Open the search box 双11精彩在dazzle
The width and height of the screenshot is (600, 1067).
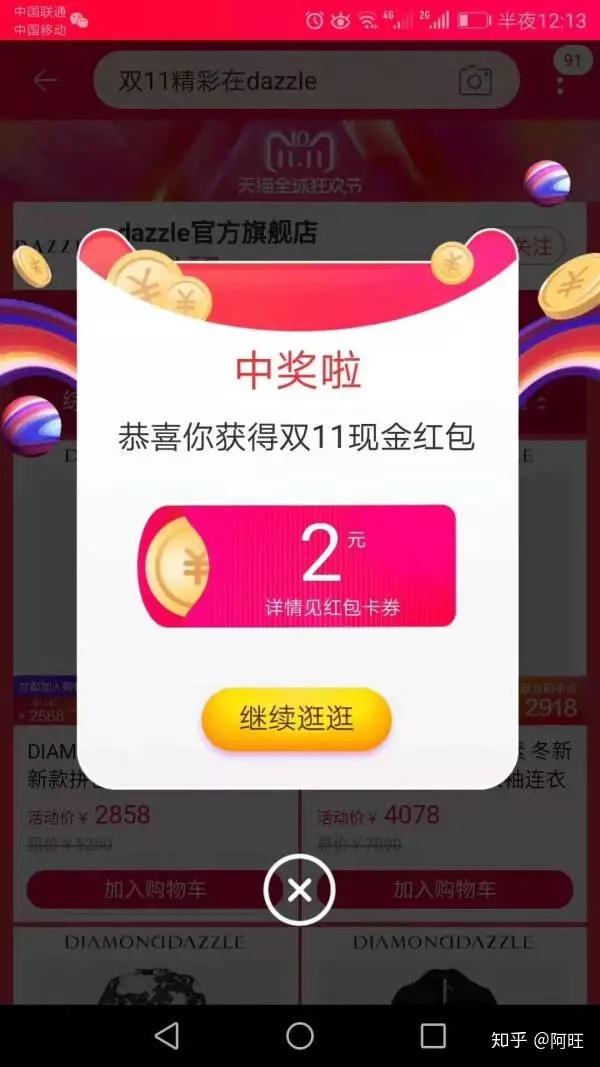(270, 81)
